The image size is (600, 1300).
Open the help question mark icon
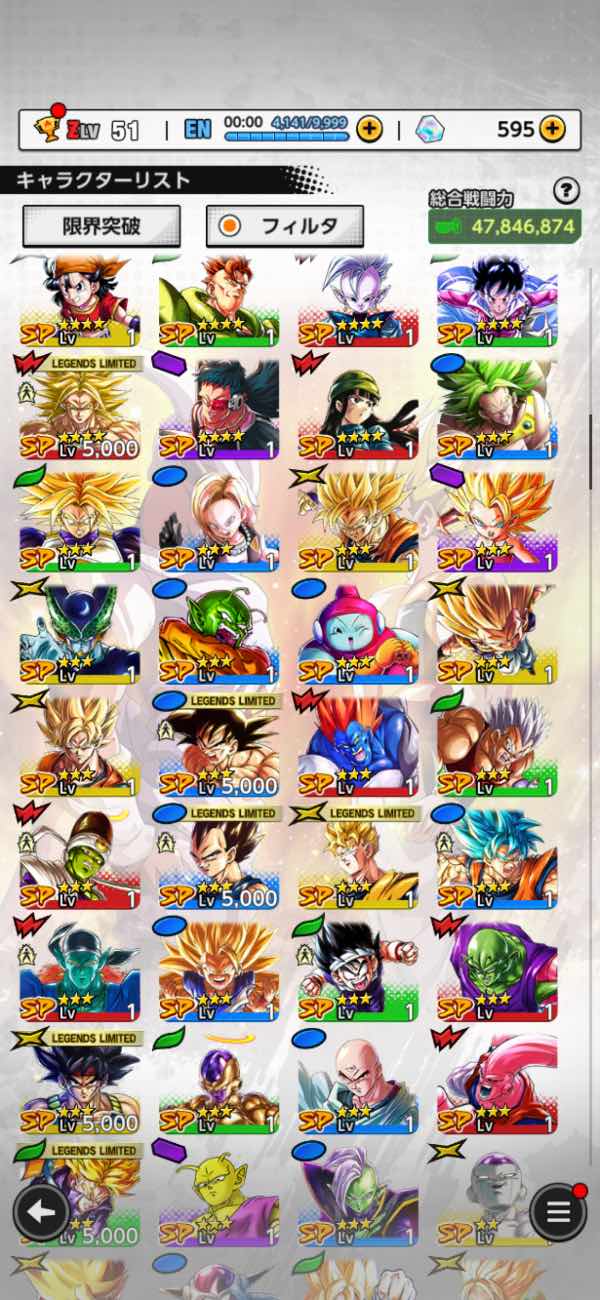tap(566, 190)
